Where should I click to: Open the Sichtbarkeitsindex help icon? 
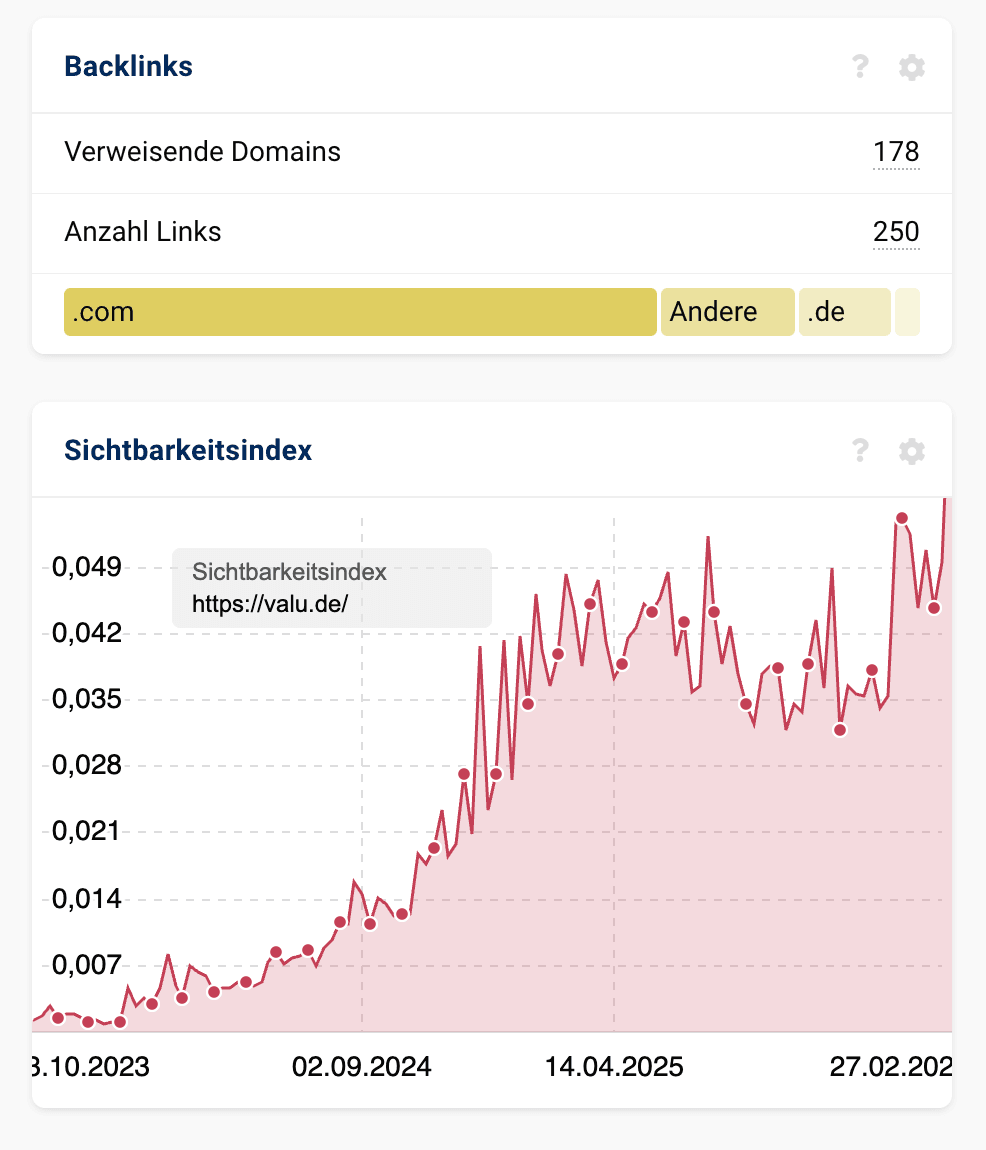pos(859,451)
